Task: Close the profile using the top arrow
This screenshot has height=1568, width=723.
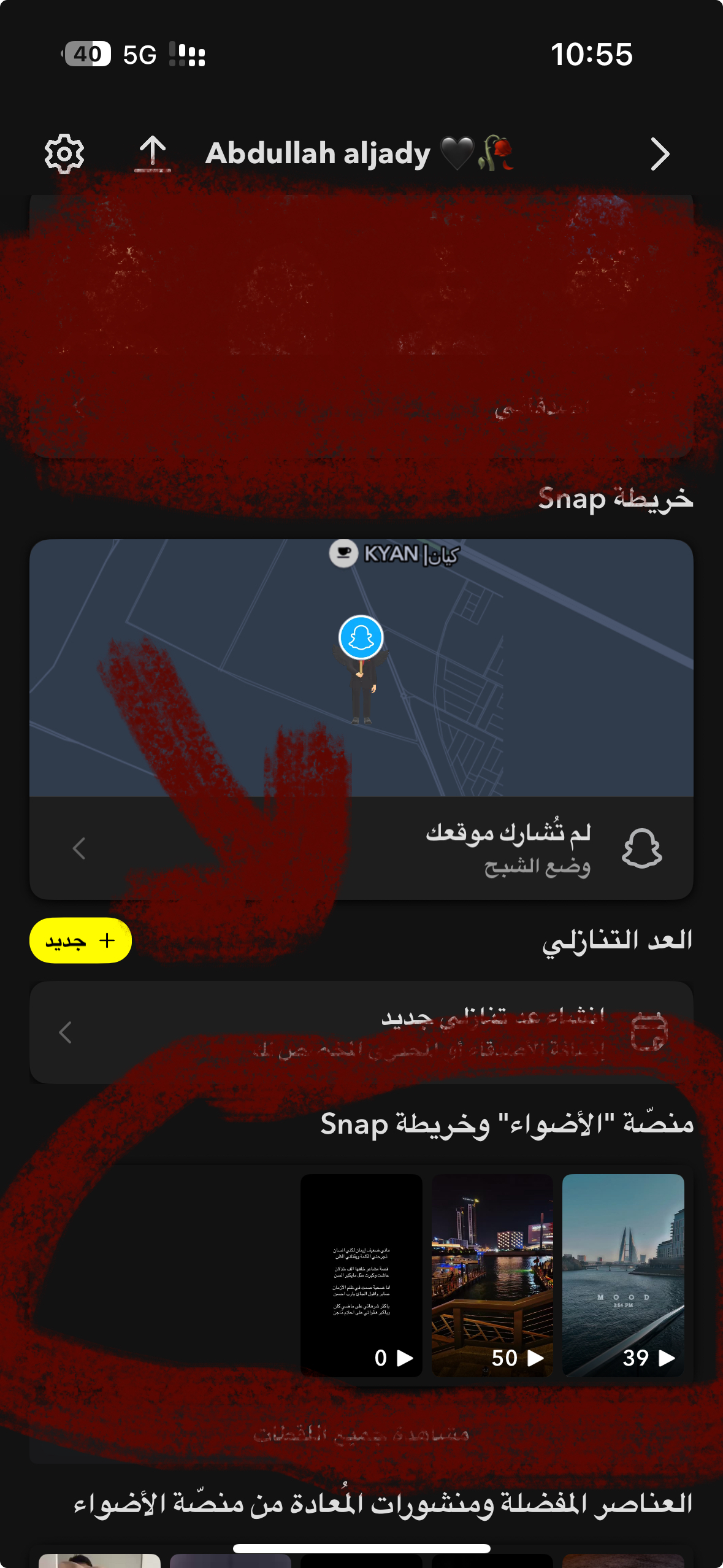Action: point(659,154)
